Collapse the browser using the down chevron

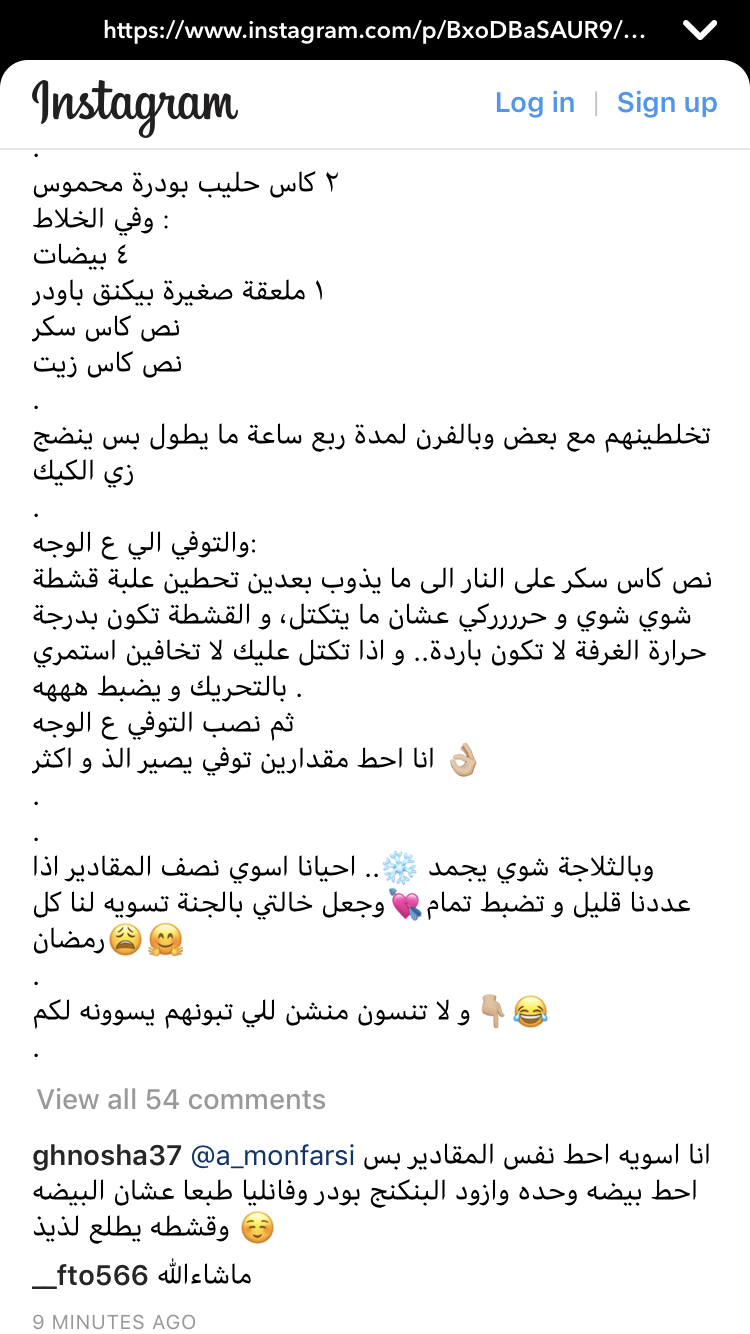699,30
